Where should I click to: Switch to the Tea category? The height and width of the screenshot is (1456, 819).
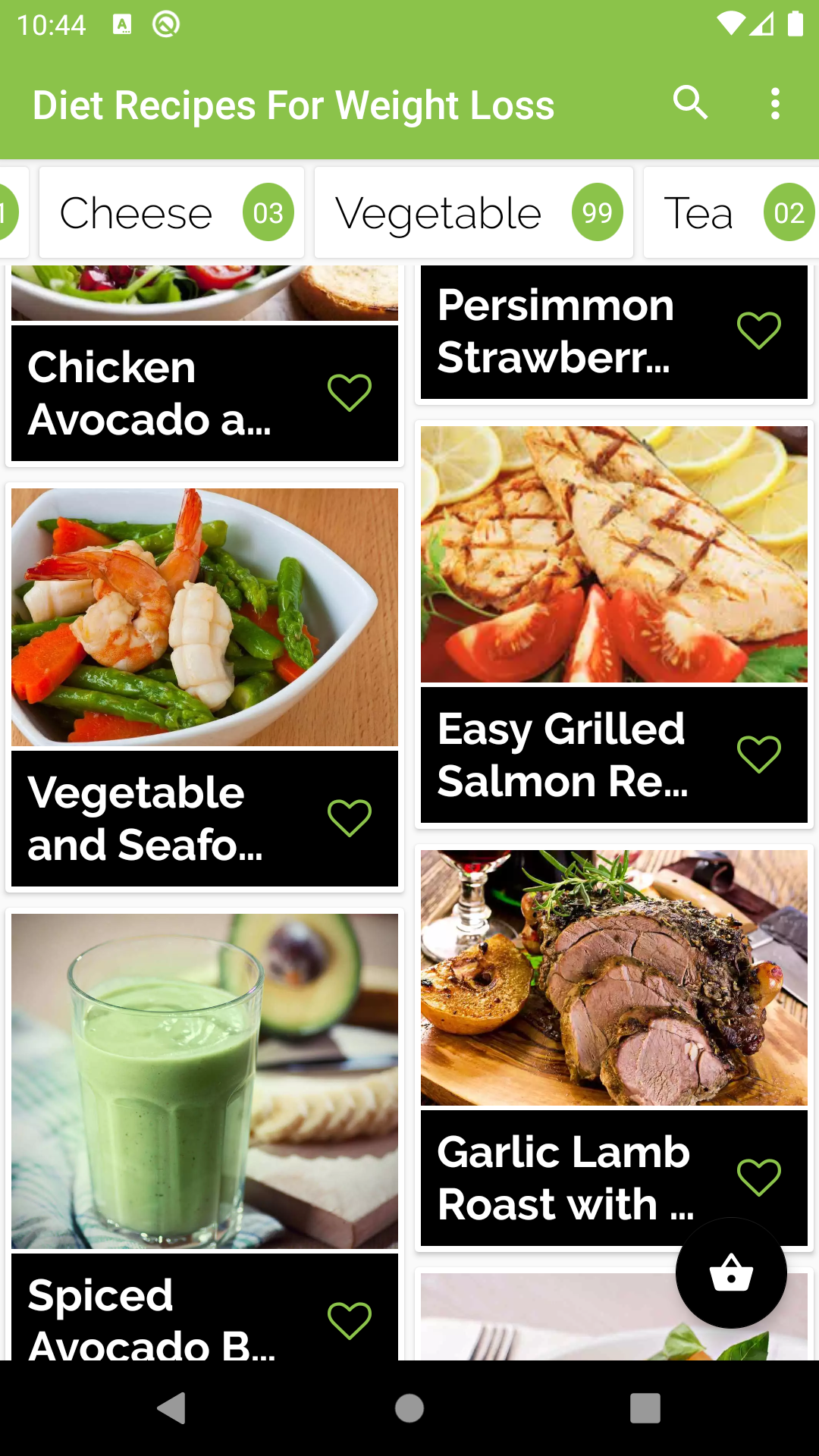coord(731,213)
